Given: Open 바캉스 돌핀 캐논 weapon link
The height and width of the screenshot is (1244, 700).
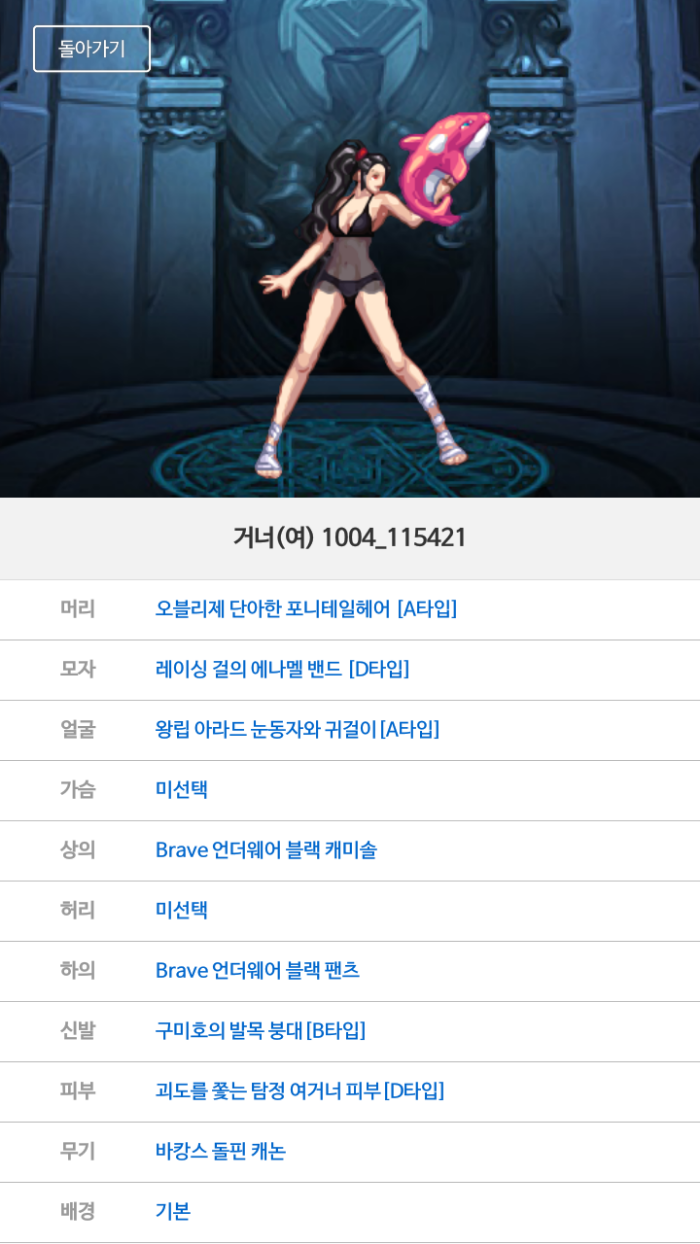Looking at the screenshot, I should (220, 1151).
